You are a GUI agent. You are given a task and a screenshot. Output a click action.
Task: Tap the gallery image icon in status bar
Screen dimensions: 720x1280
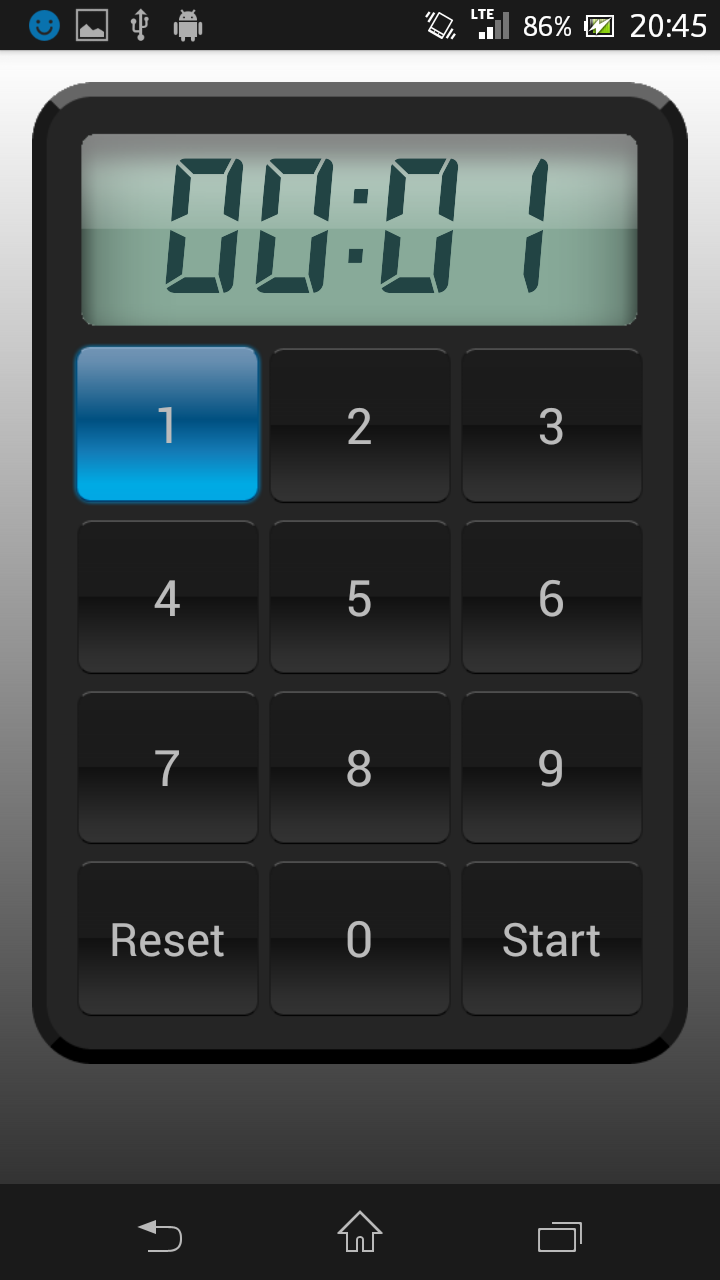point(92,25)
